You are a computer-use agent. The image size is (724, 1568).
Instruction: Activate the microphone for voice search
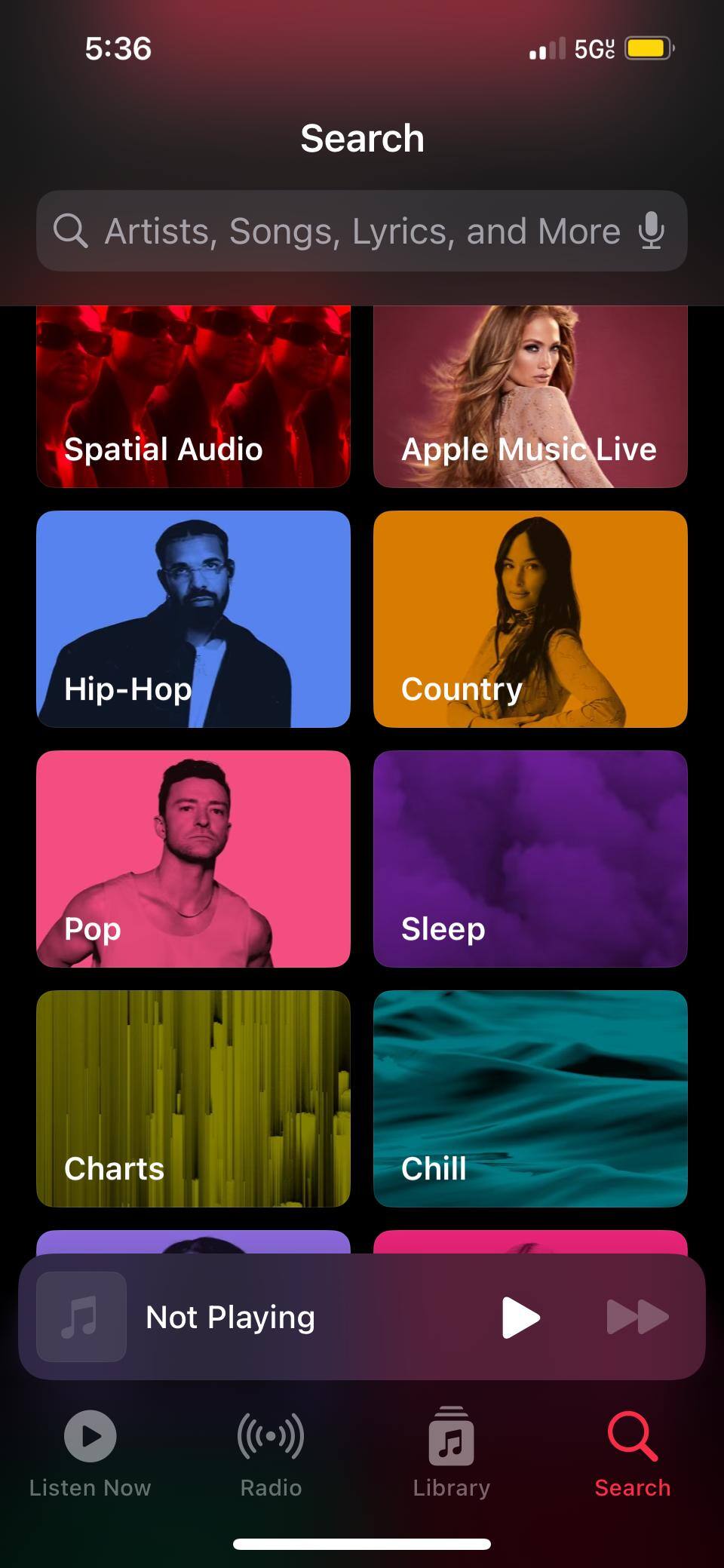652,231
